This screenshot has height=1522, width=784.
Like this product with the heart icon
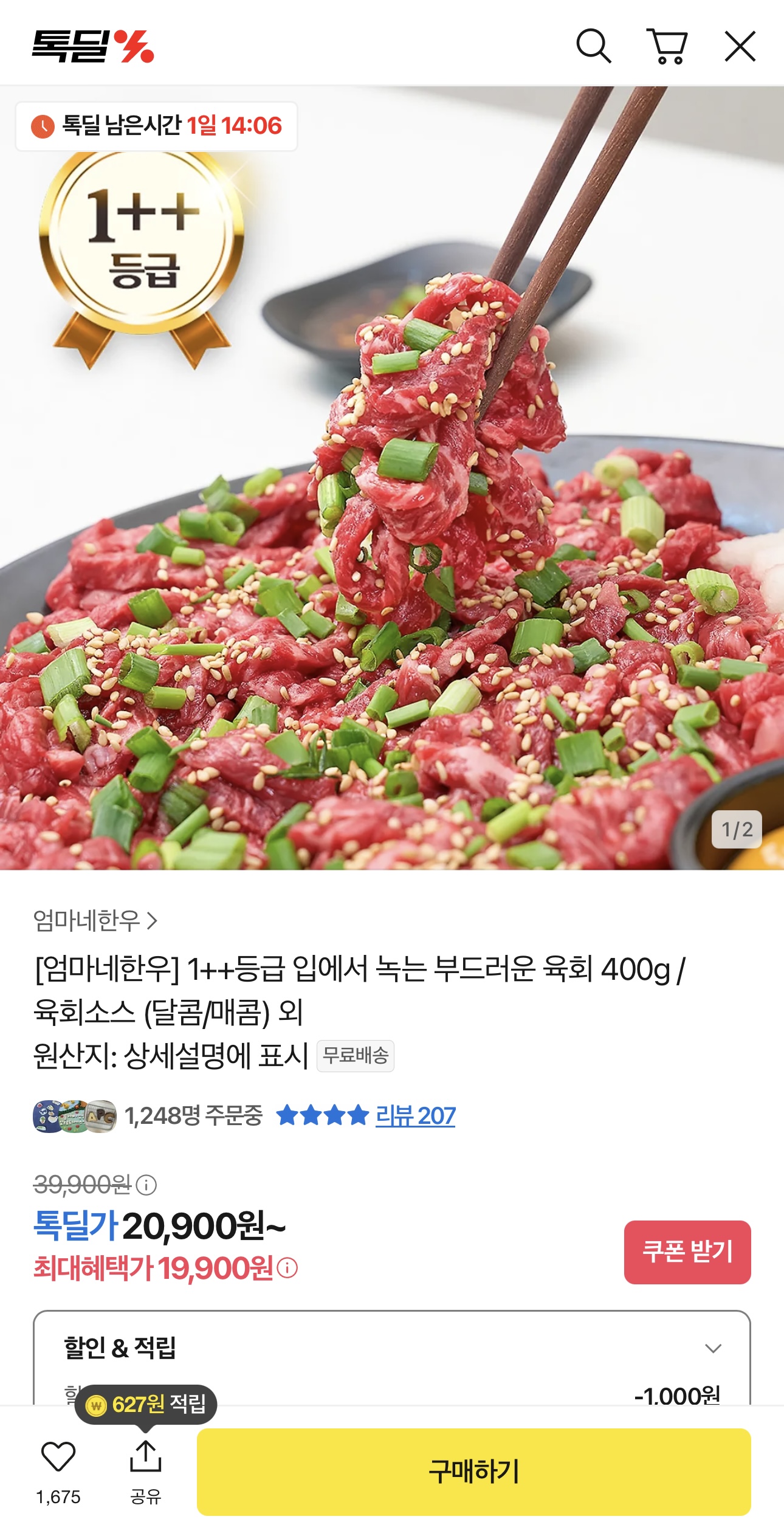click(58, 1458)
